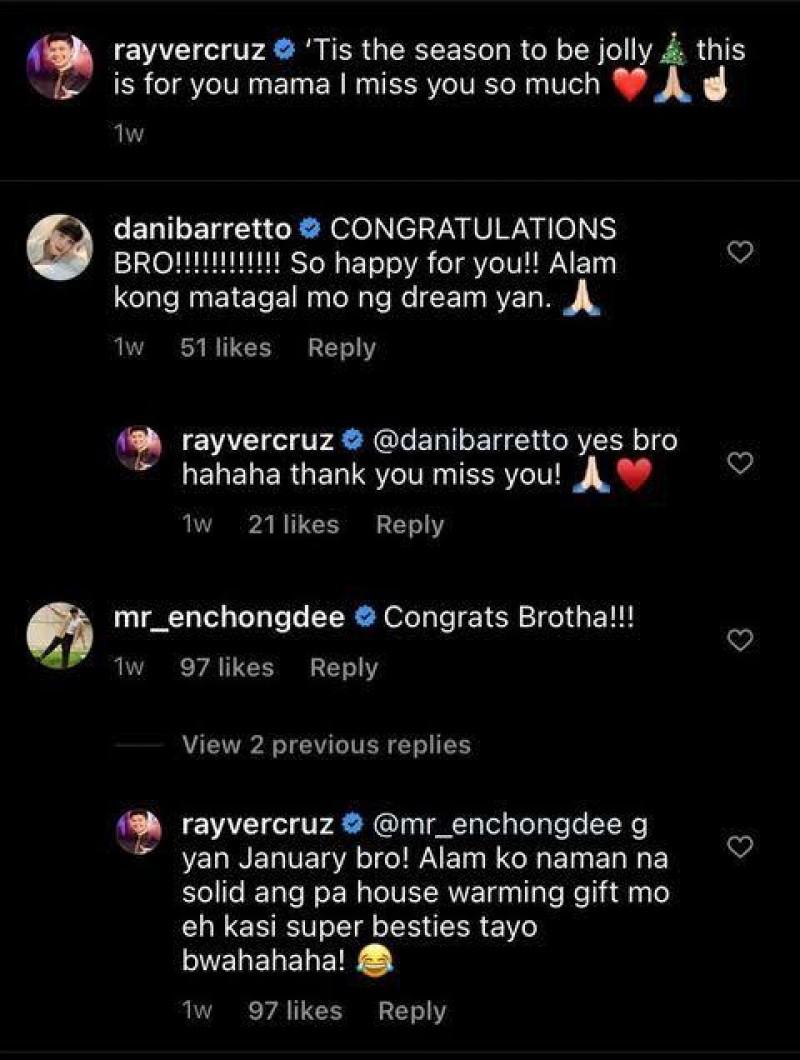Open mr_enchongdee's profile picture
The image size is (800, 1060).
pos(60,633)
